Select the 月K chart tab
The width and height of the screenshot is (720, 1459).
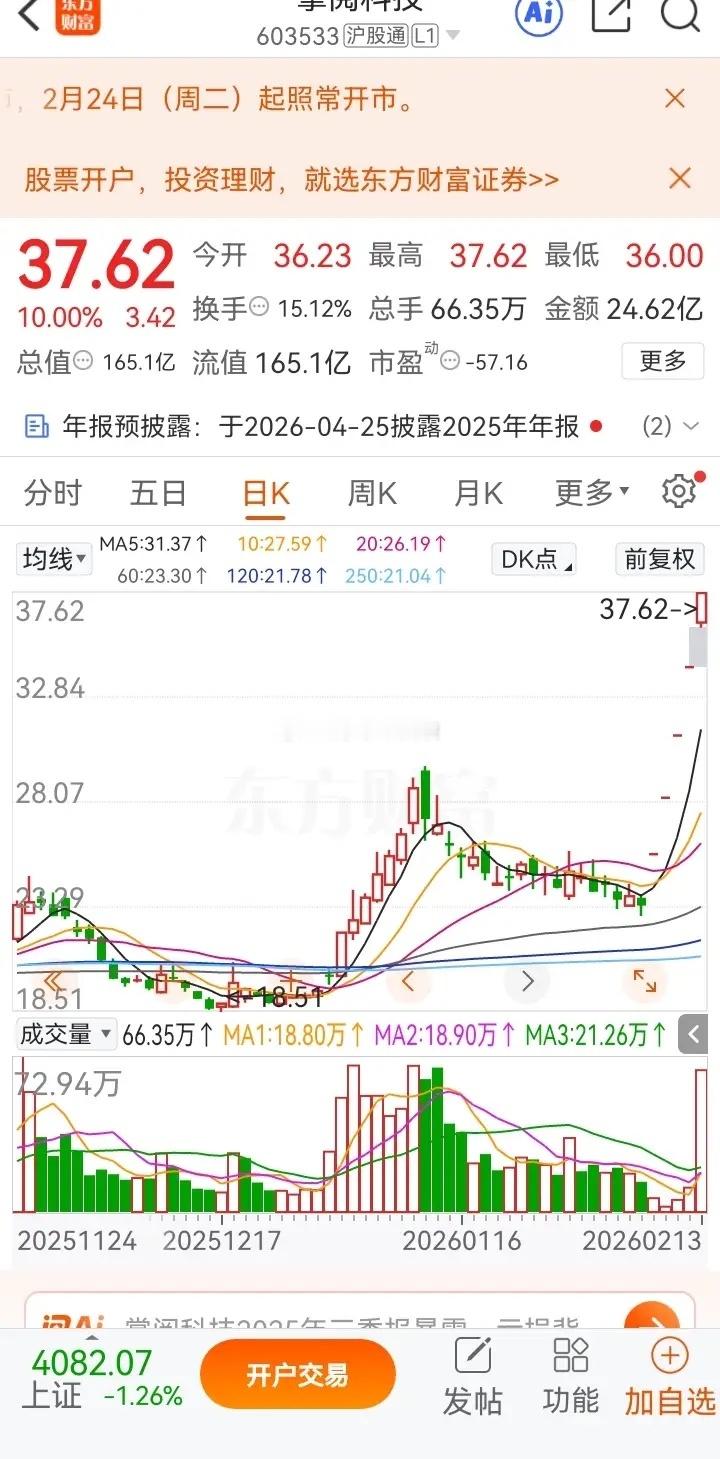[x=478, y=493]
